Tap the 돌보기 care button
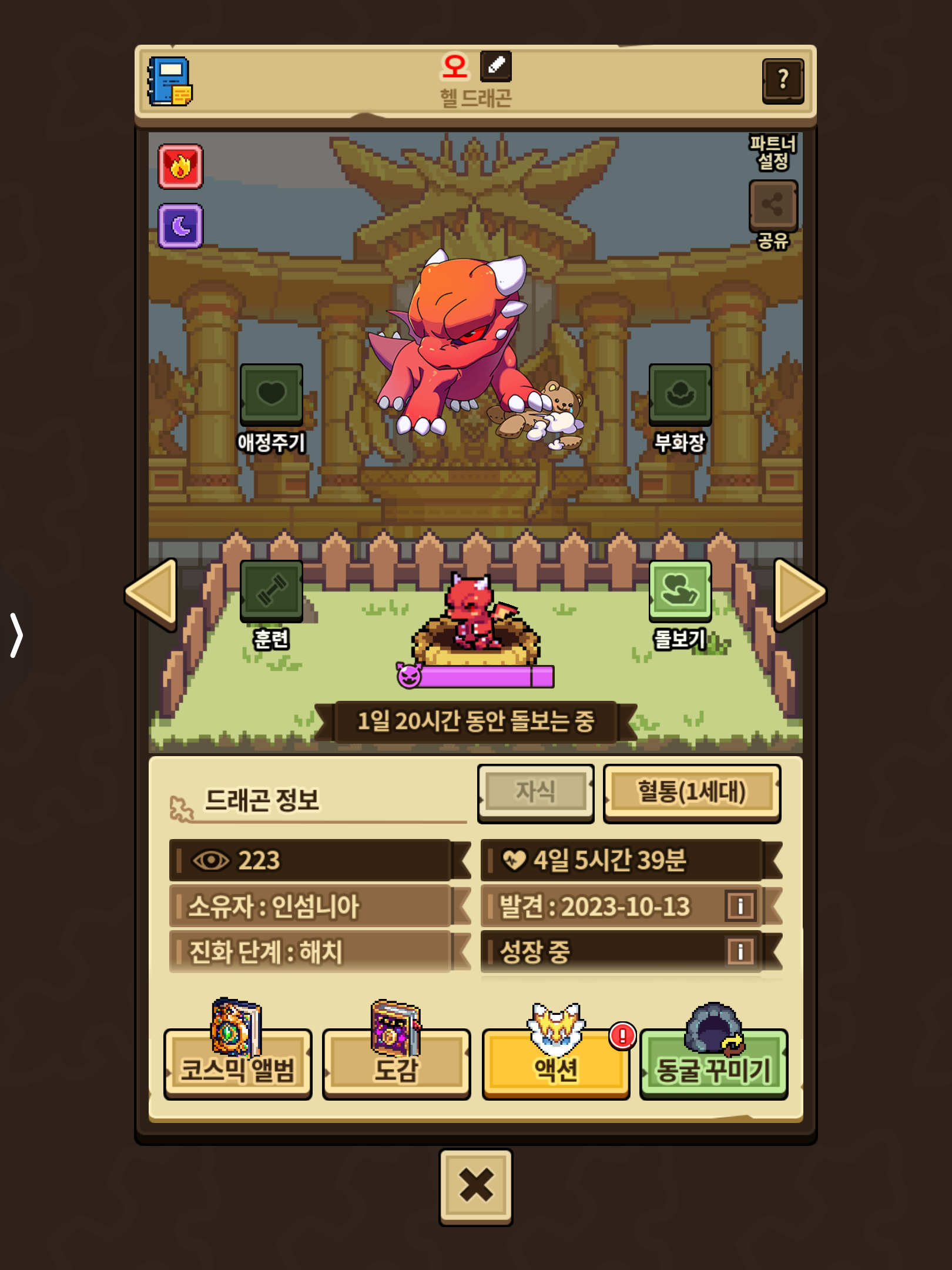This screenshot has width=952, height=1270. tap(680, 591)
